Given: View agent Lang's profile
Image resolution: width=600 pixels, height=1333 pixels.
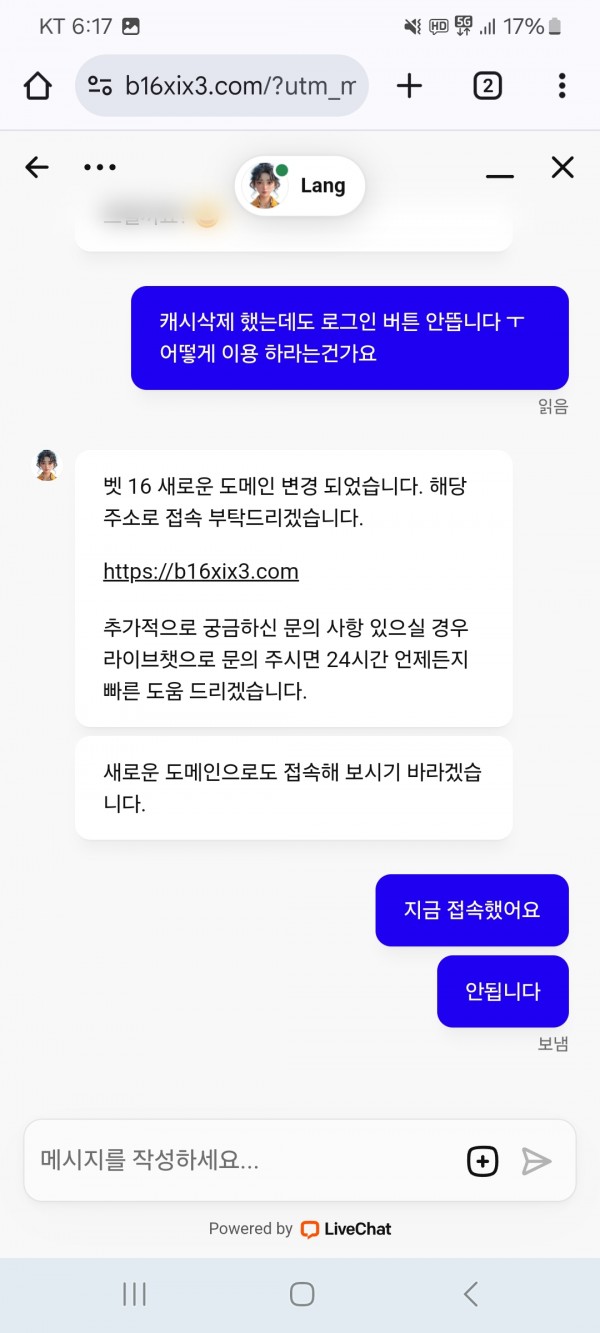Looking at the screenshot, I should point(300,186).
